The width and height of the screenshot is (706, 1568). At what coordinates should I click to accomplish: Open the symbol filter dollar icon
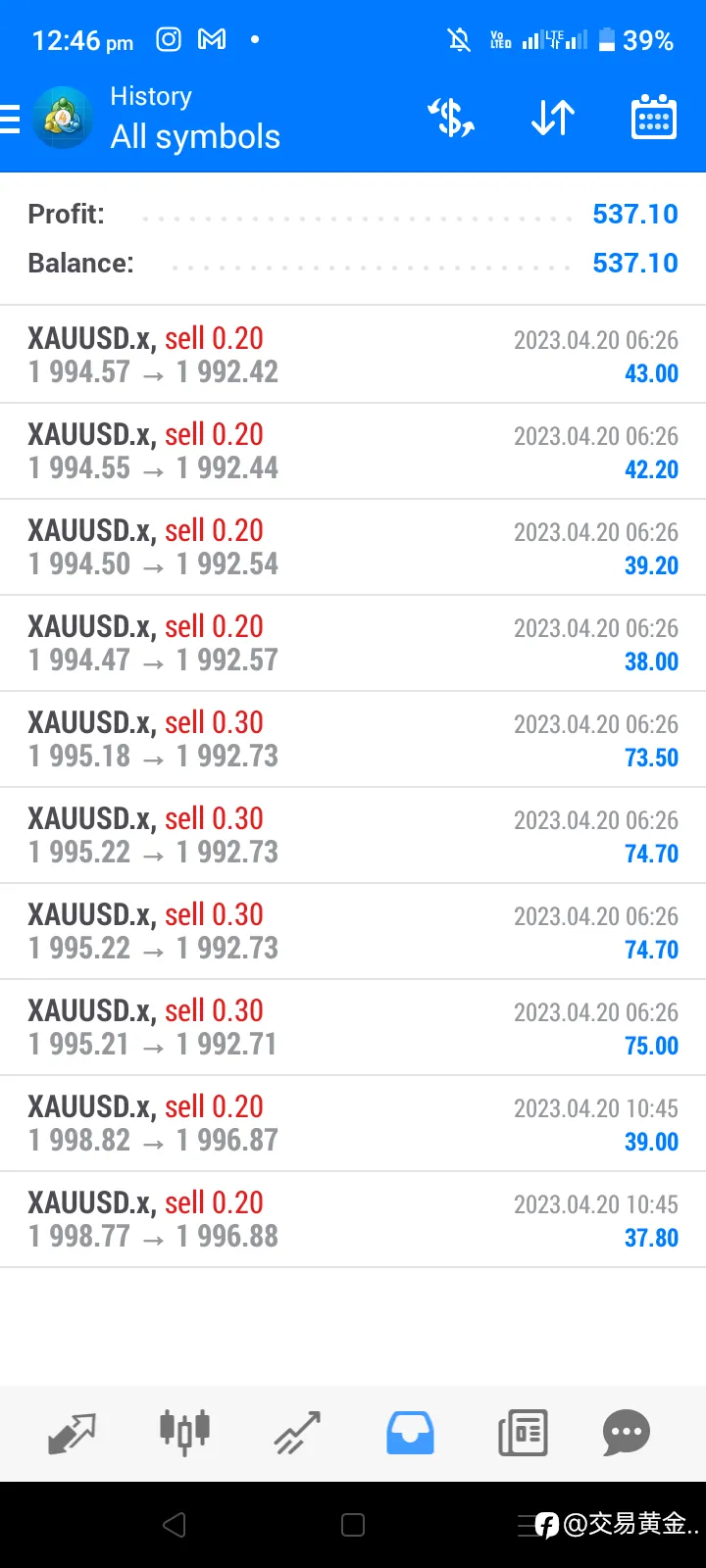point(451,118)
